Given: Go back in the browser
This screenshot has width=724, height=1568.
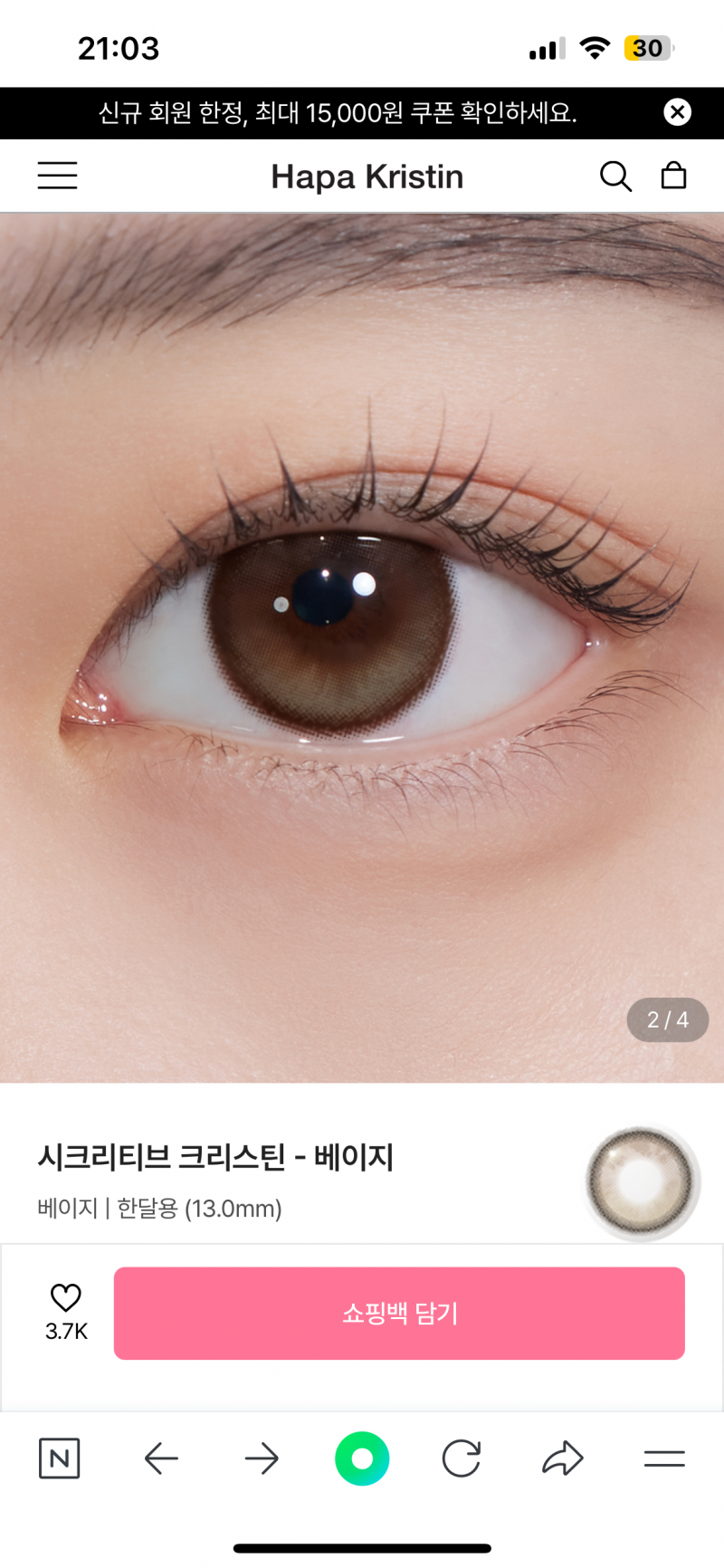Looking at the screenshot, I should point(161,1458).
